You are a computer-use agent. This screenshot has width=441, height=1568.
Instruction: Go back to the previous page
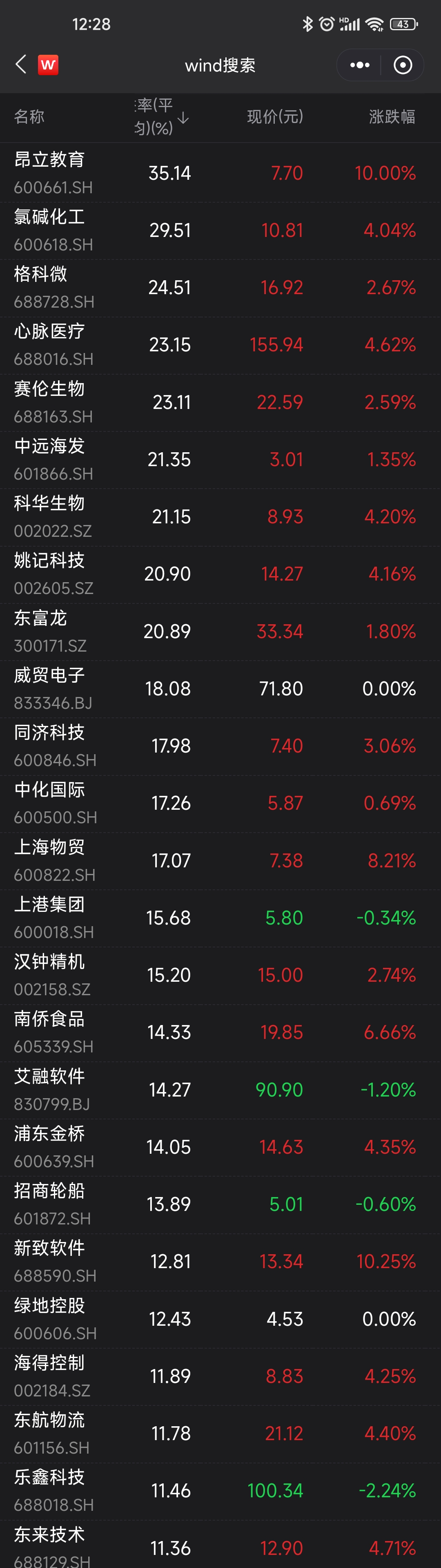pos(21,65)
